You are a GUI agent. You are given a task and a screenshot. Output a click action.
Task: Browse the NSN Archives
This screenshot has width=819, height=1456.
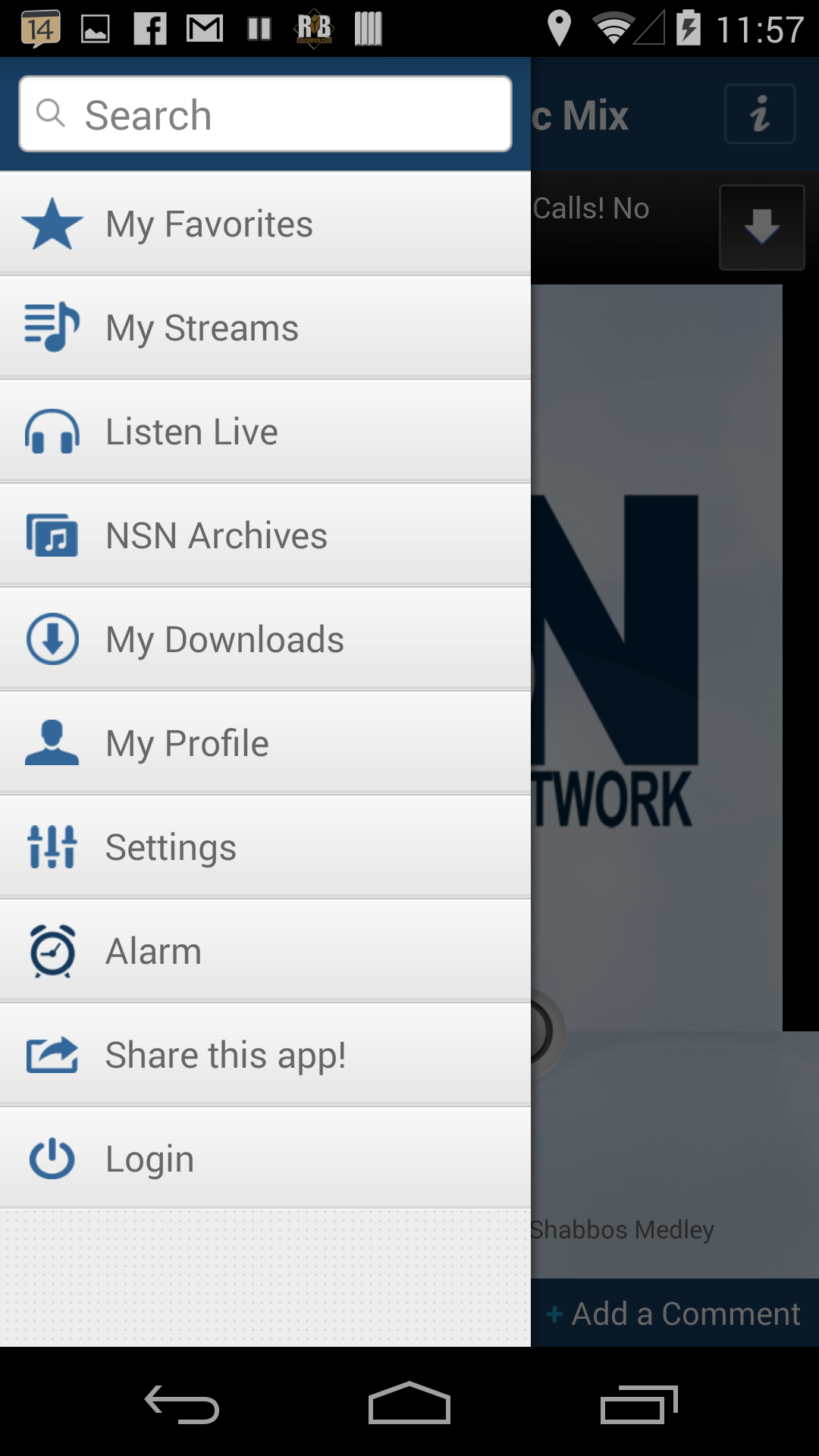(x=265, y=535)
